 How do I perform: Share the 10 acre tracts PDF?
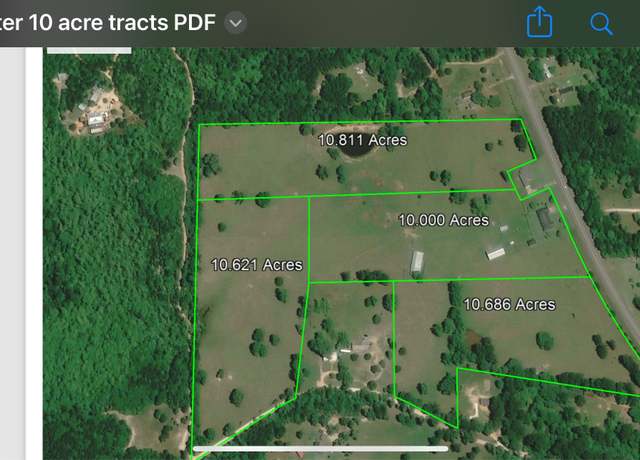[x=539, y=22]
